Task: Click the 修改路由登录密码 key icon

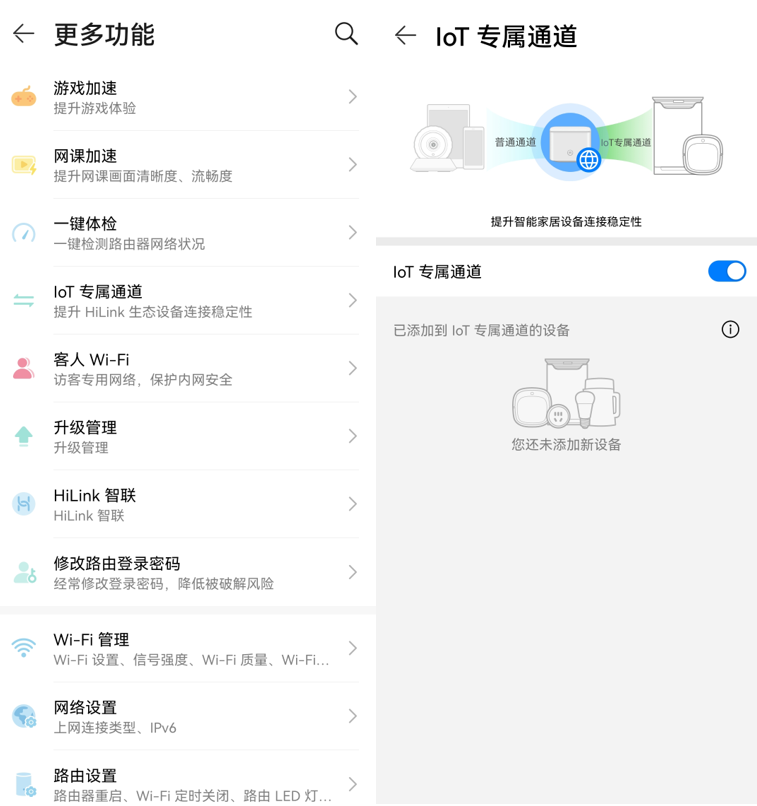Action: 23,572
